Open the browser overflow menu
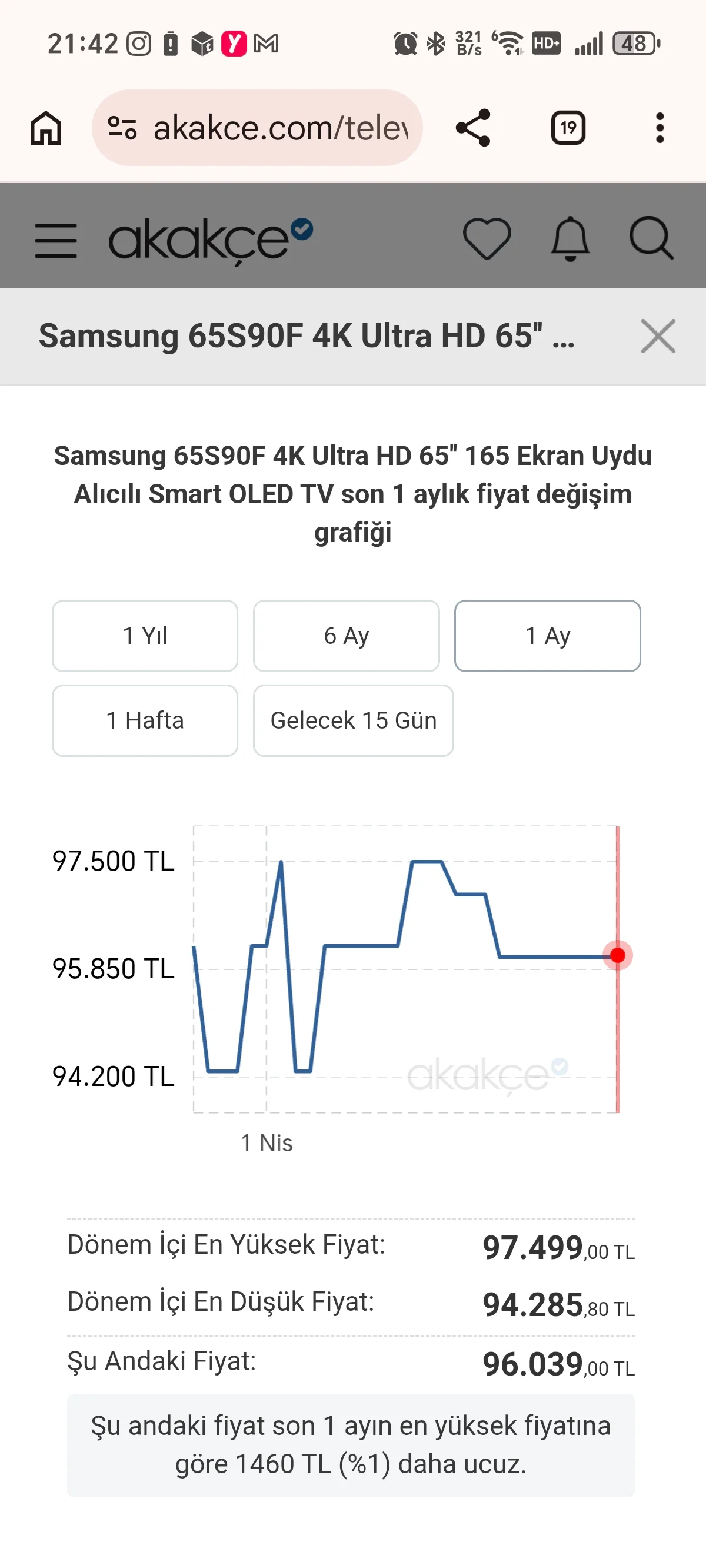The height and width of the screenshot is (1568, 706). pos(660,128)
